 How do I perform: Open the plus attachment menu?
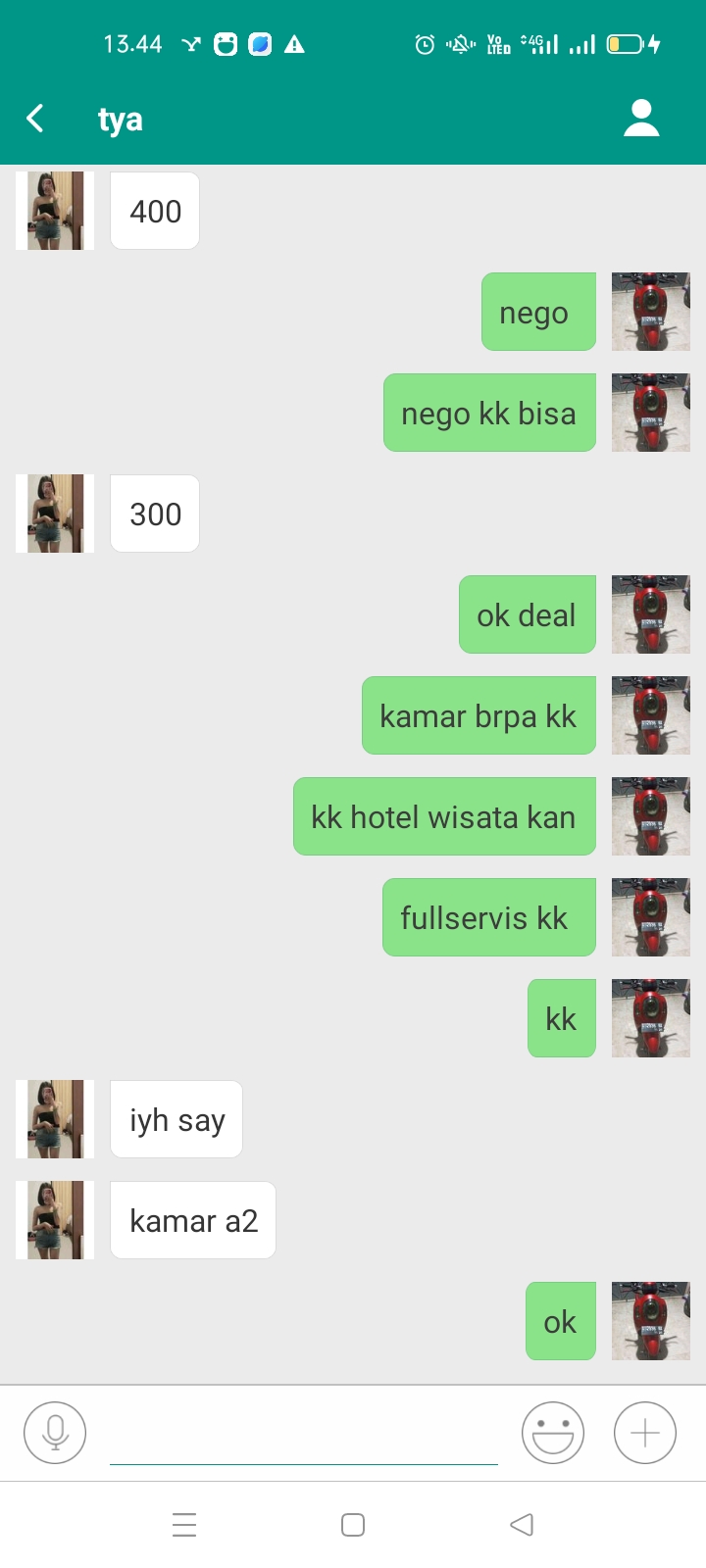pos(645,1433)
